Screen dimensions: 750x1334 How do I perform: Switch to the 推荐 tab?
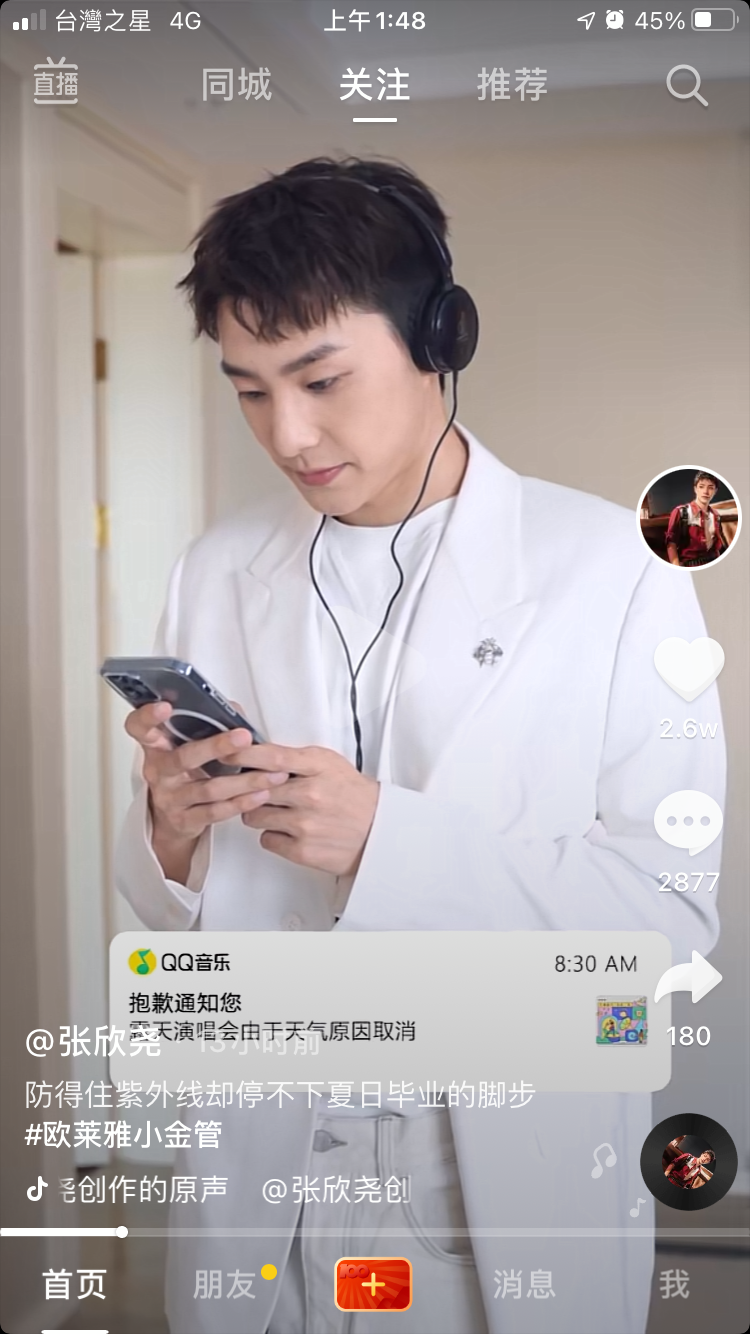click(x=512, y=85)
